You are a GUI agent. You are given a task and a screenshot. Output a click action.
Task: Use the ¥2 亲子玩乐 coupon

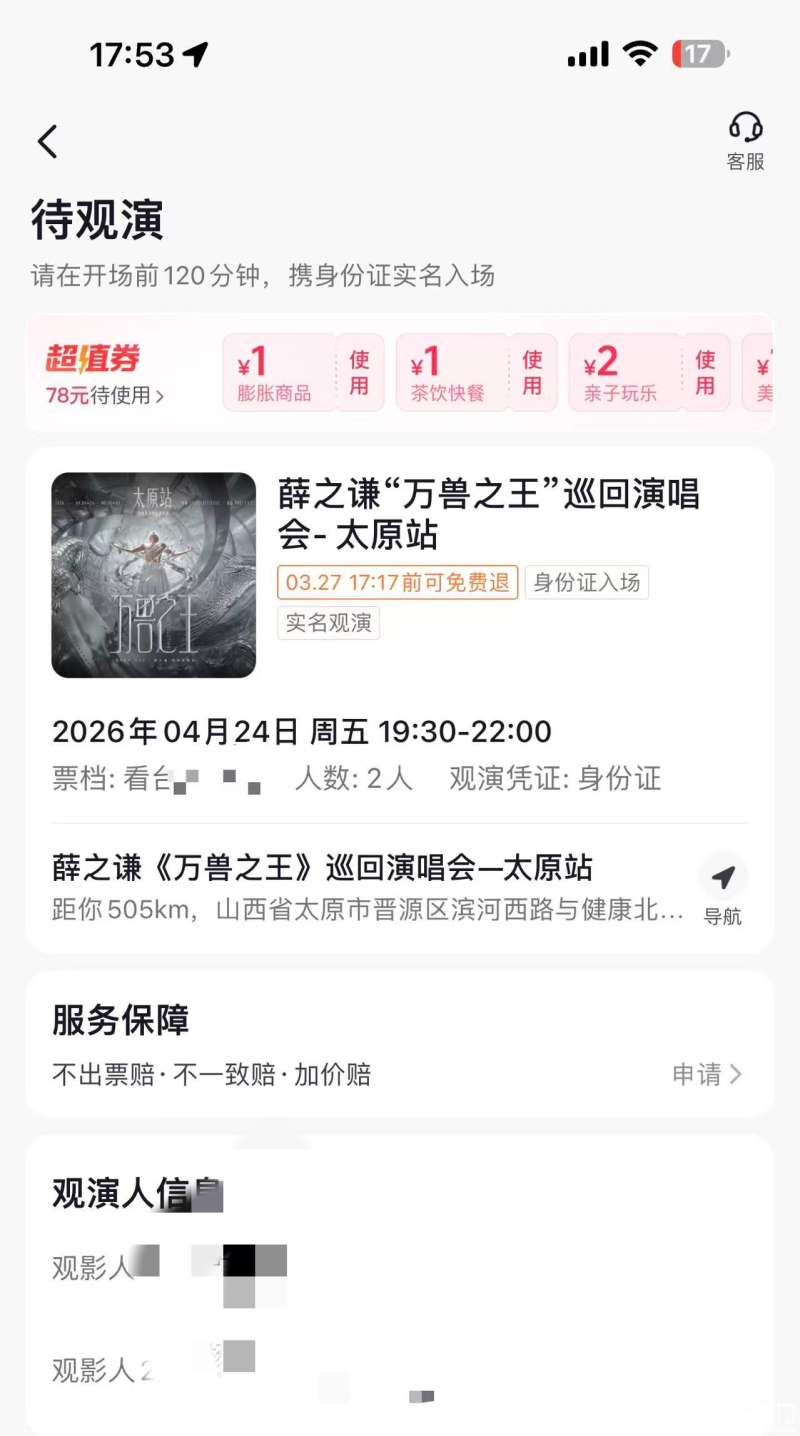pyautogui.click(x=705, y=373)
